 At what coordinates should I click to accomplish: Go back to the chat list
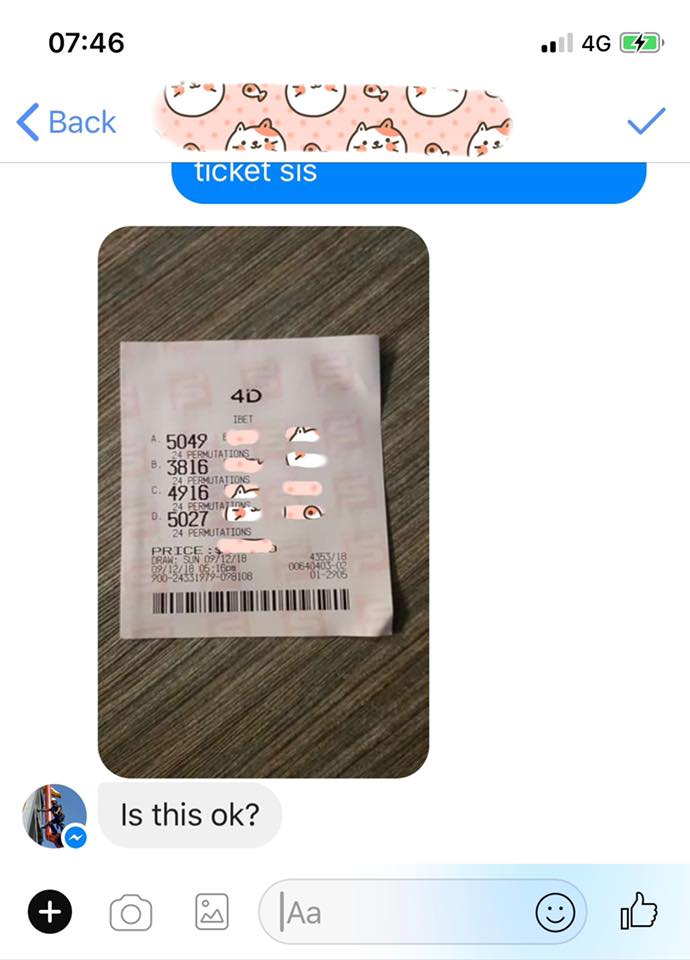66,122
